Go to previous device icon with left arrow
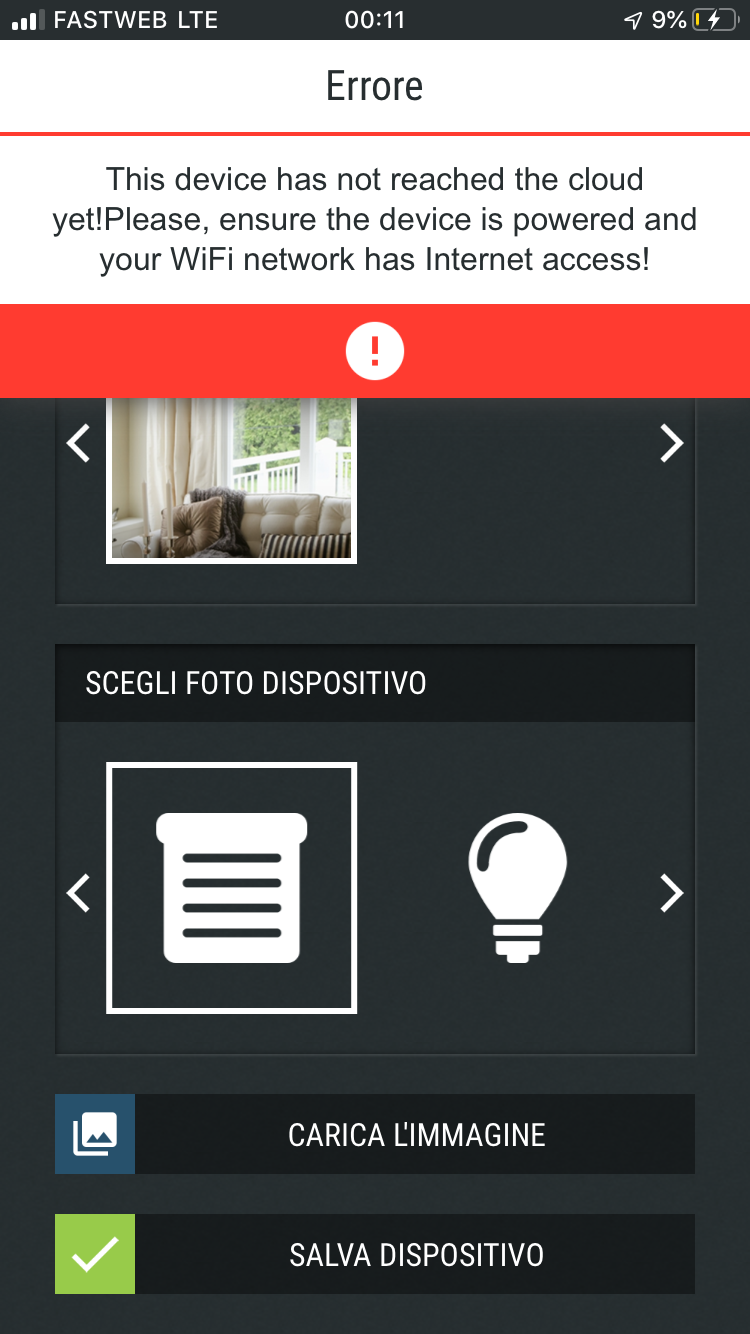This screenshot has width=750, height=1334. 78,893
